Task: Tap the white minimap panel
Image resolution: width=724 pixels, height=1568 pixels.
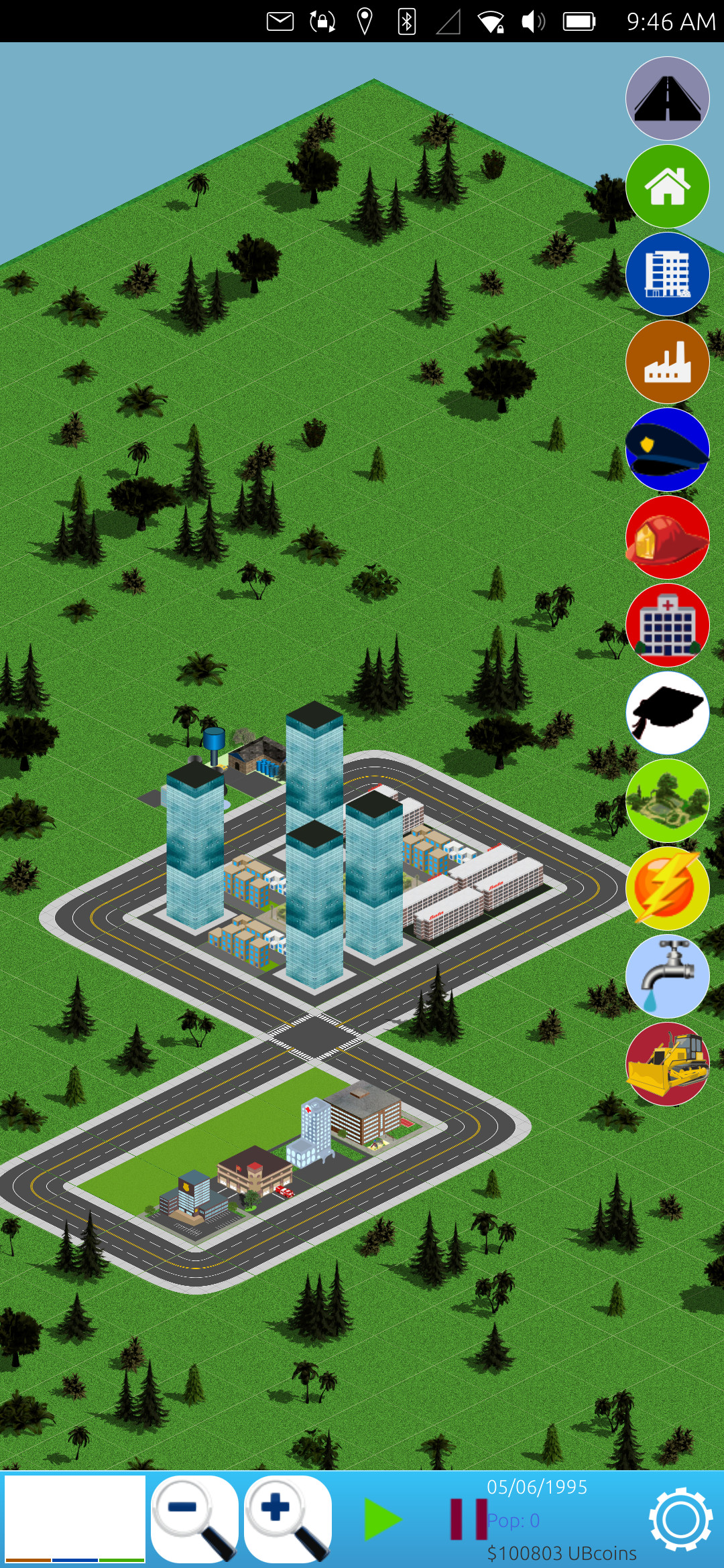Action: 74,1518
